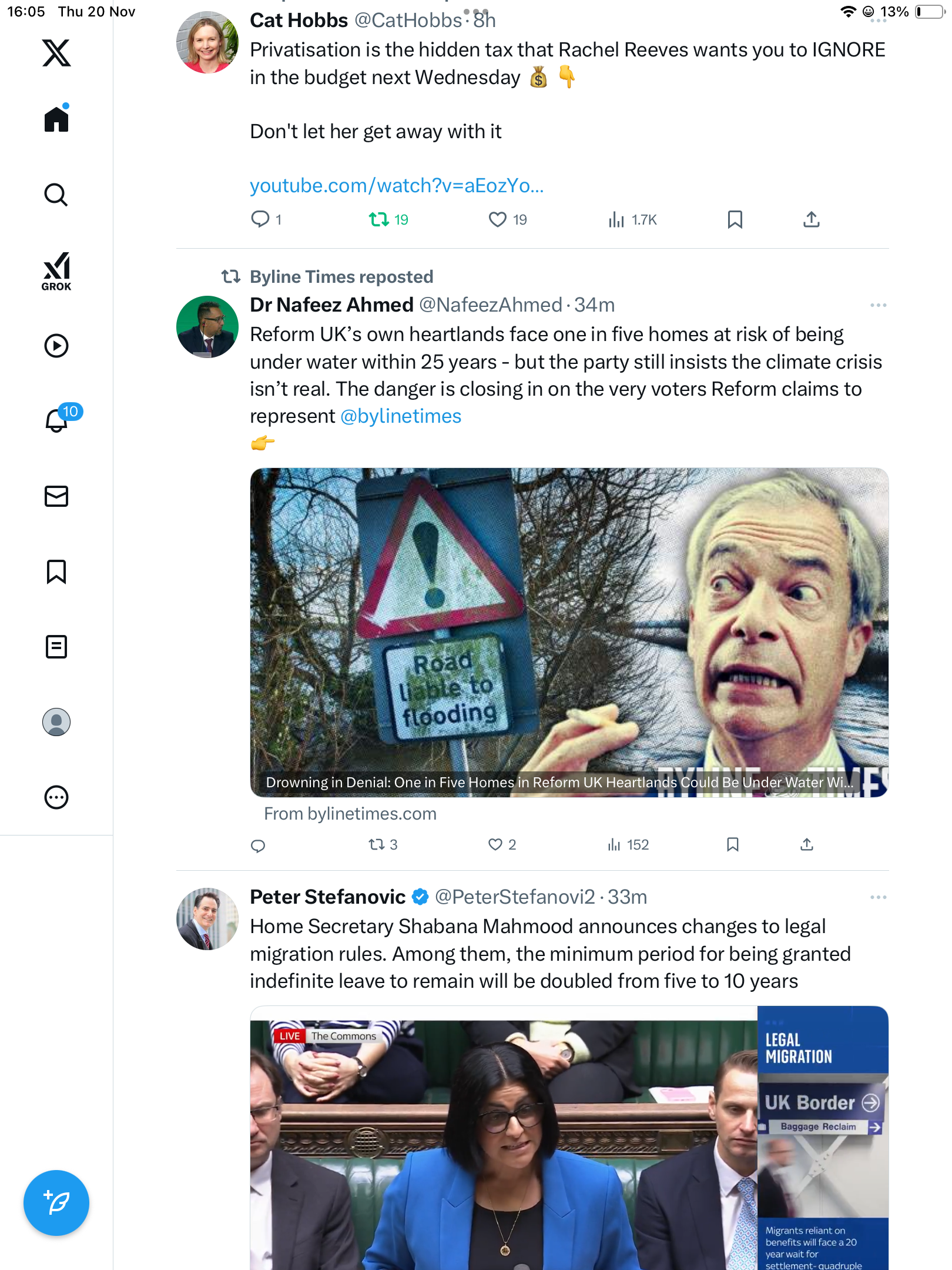Share Cat Hobbs' post

pyautogui.click(x=811, y=220)
